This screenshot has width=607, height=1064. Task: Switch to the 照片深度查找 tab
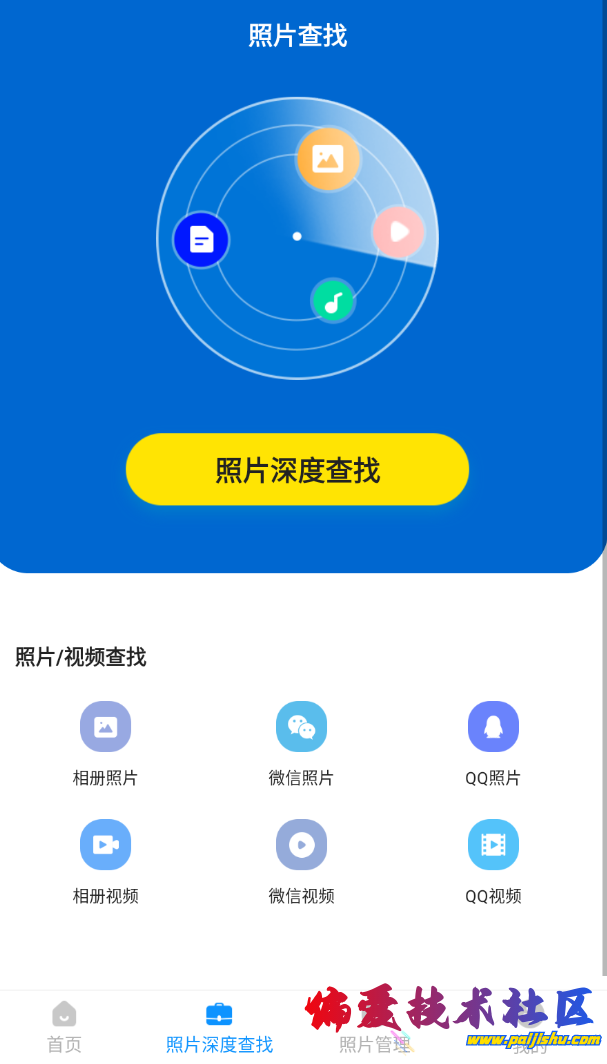point(219,1025)
